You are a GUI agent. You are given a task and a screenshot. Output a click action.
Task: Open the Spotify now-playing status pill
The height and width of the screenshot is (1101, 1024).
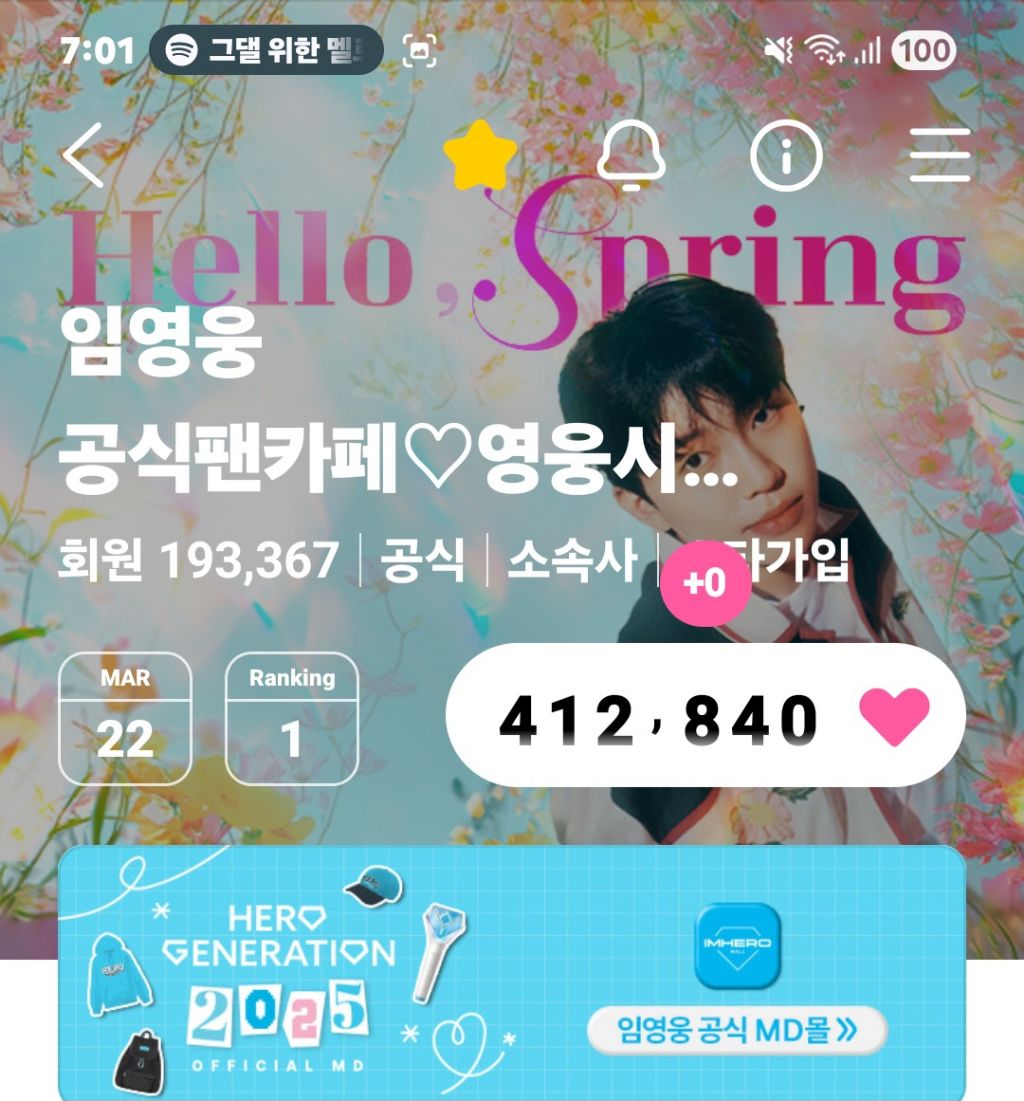pos(266,50)
